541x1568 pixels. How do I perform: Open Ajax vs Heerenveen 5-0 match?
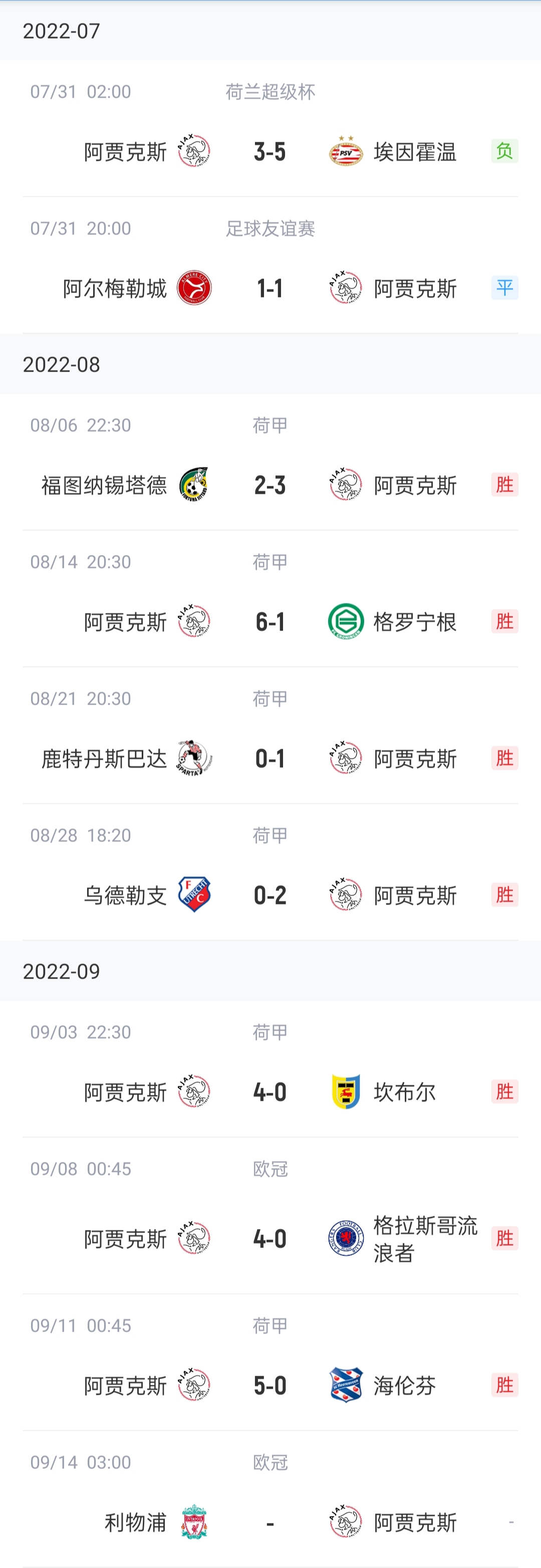(270, 1385)
